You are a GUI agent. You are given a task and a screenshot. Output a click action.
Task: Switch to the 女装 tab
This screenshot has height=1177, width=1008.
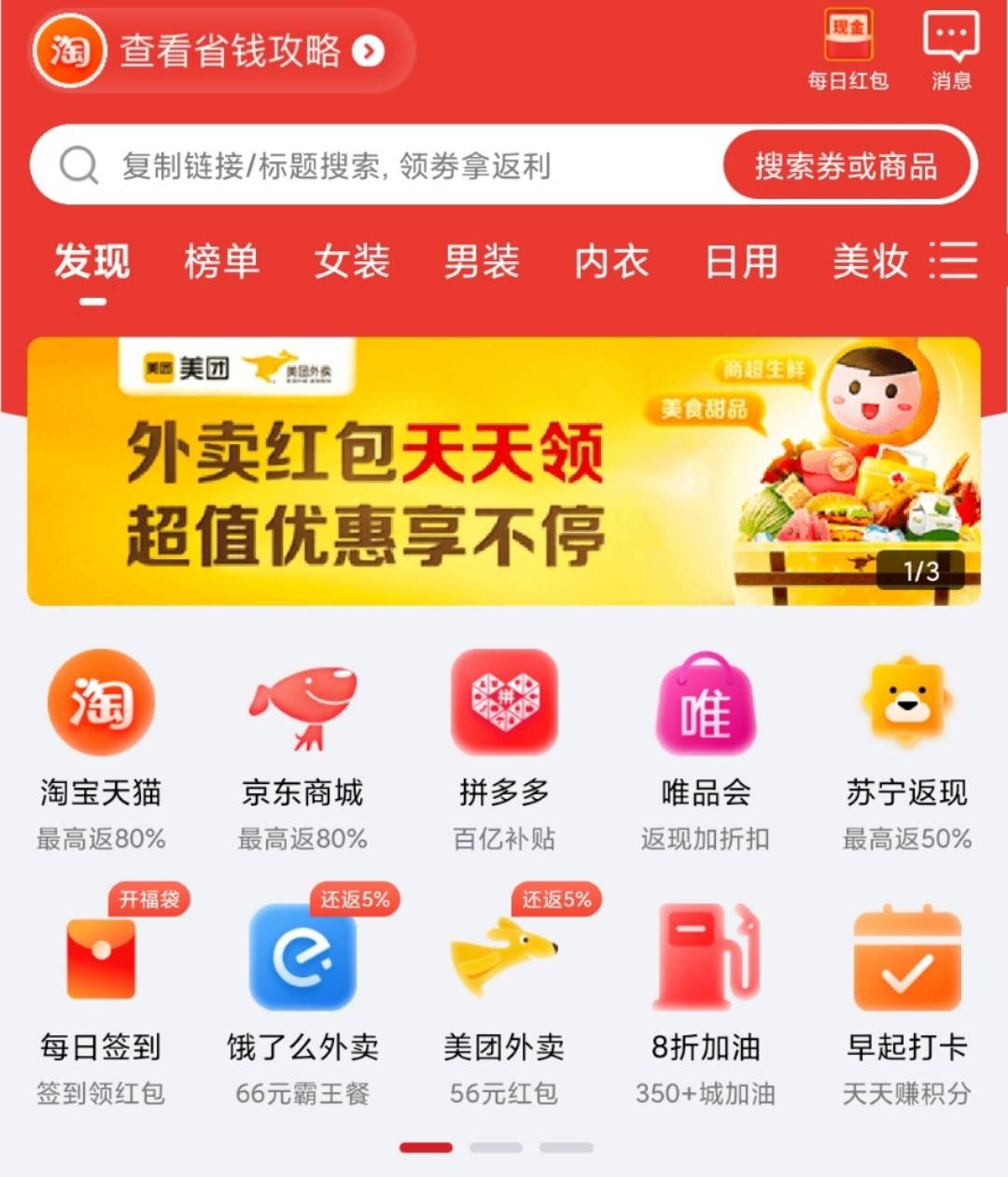pyautogui.click(x=350, y=262)
